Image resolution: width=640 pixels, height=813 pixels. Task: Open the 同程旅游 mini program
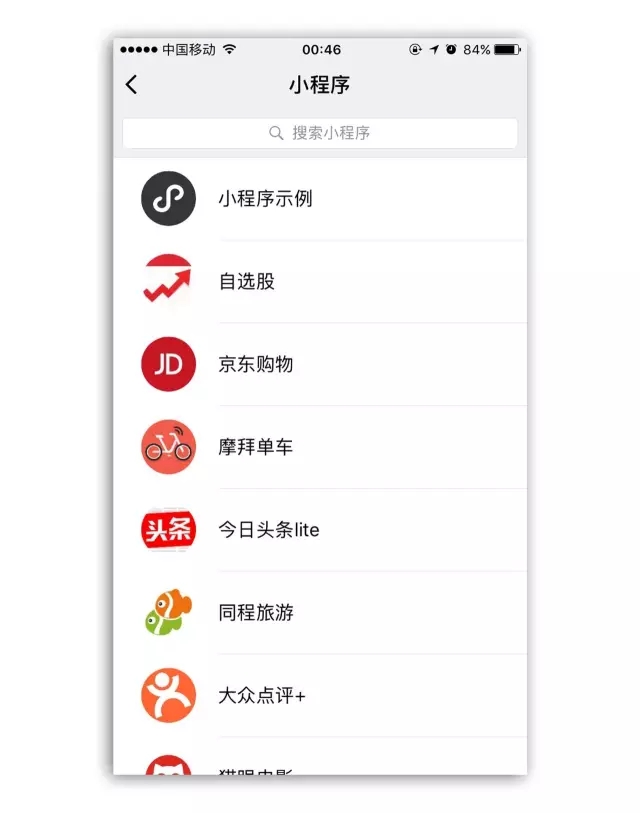point(256,613)
